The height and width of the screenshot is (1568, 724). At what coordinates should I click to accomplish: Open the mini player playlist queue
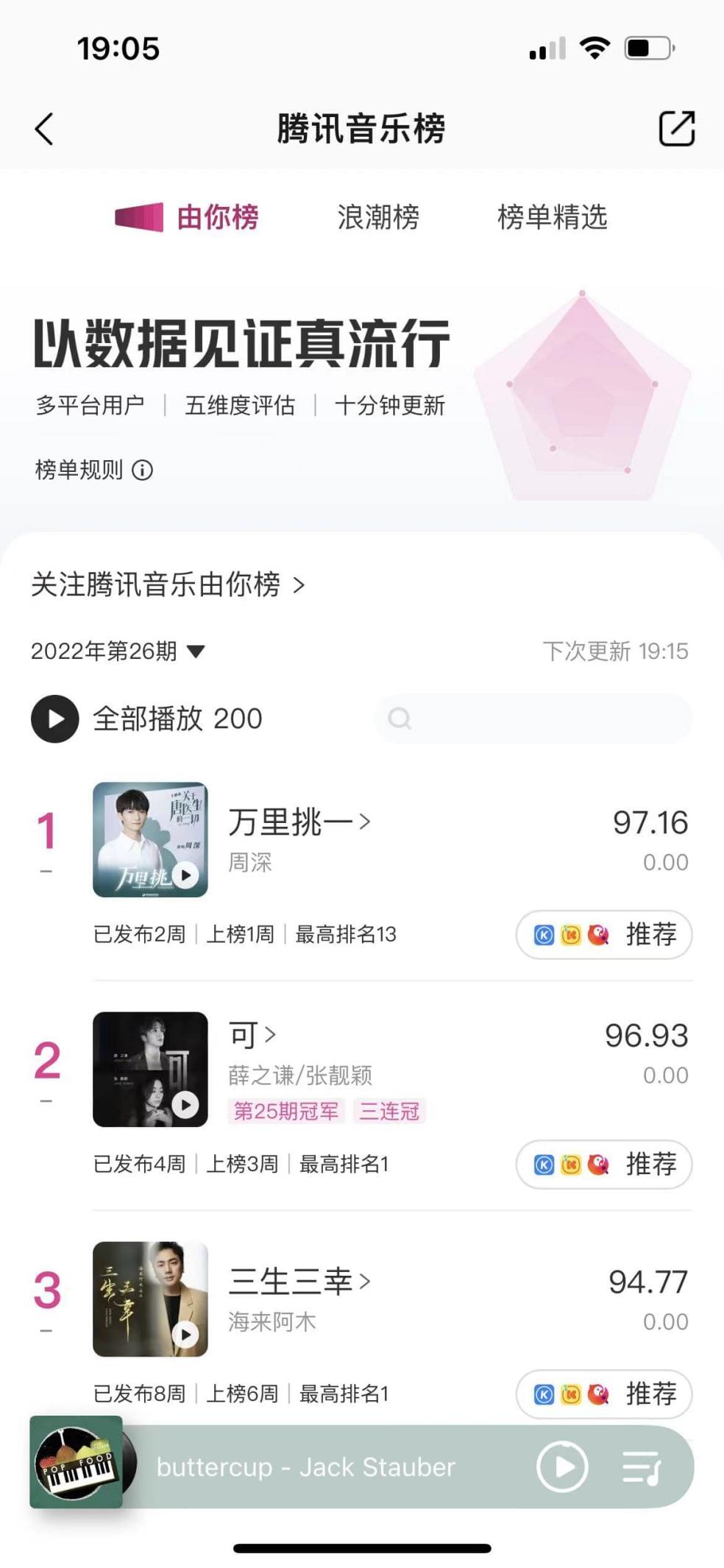(x=642, y=1467)
